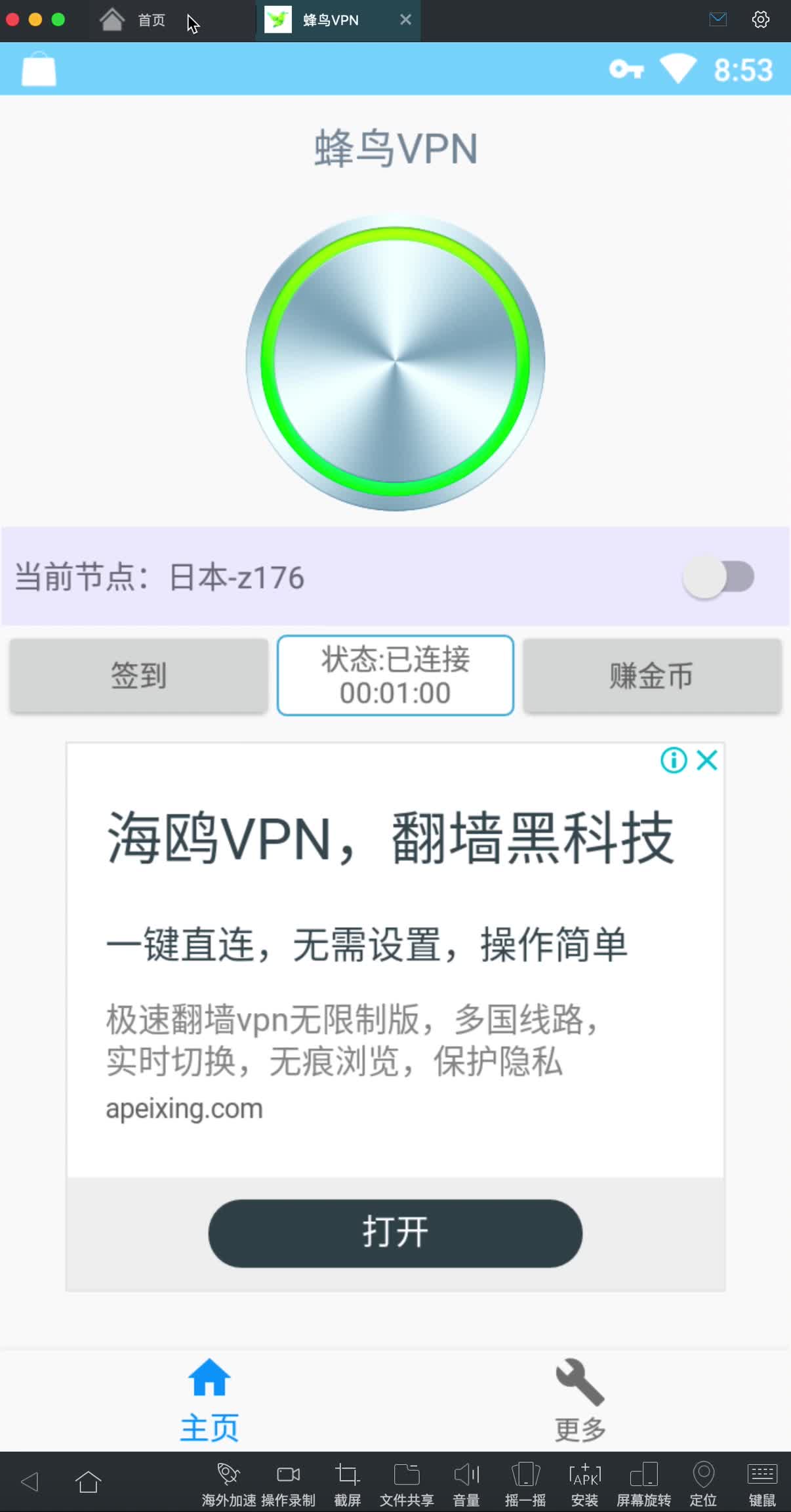
Task: Go back with the navigation arrow
Action: pos(30,1481)
